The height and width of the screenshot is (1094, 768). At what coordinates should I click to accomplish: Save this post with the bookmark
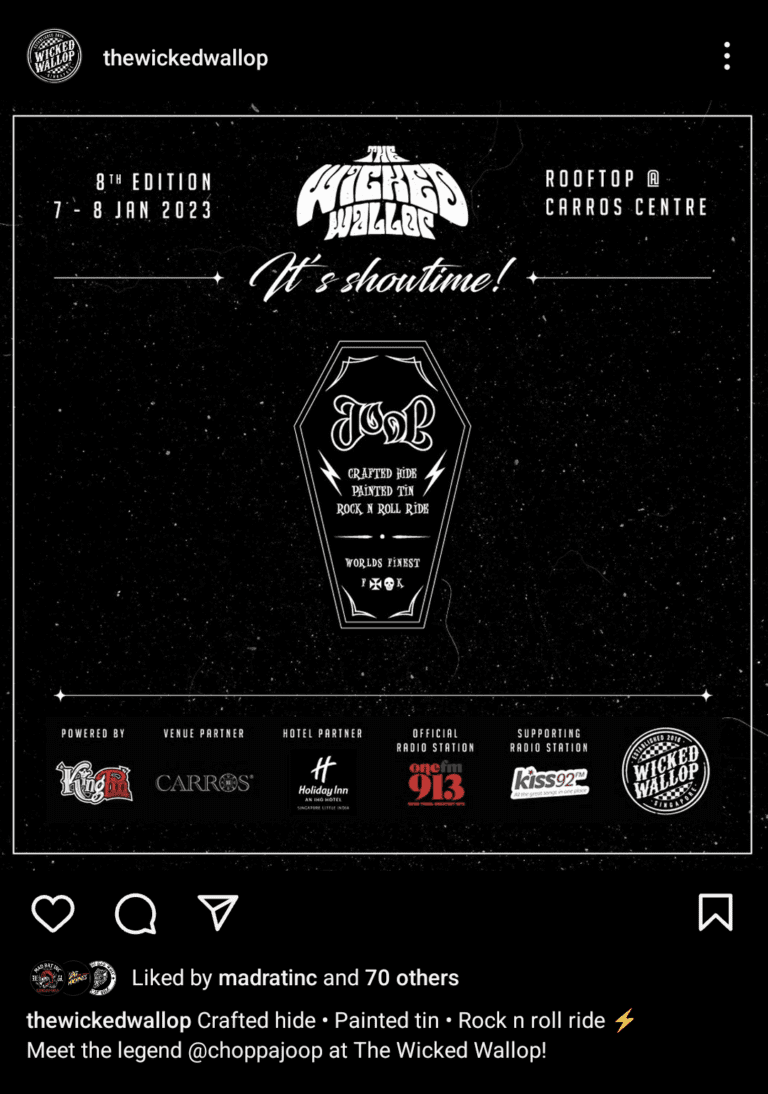coord(715,912)
